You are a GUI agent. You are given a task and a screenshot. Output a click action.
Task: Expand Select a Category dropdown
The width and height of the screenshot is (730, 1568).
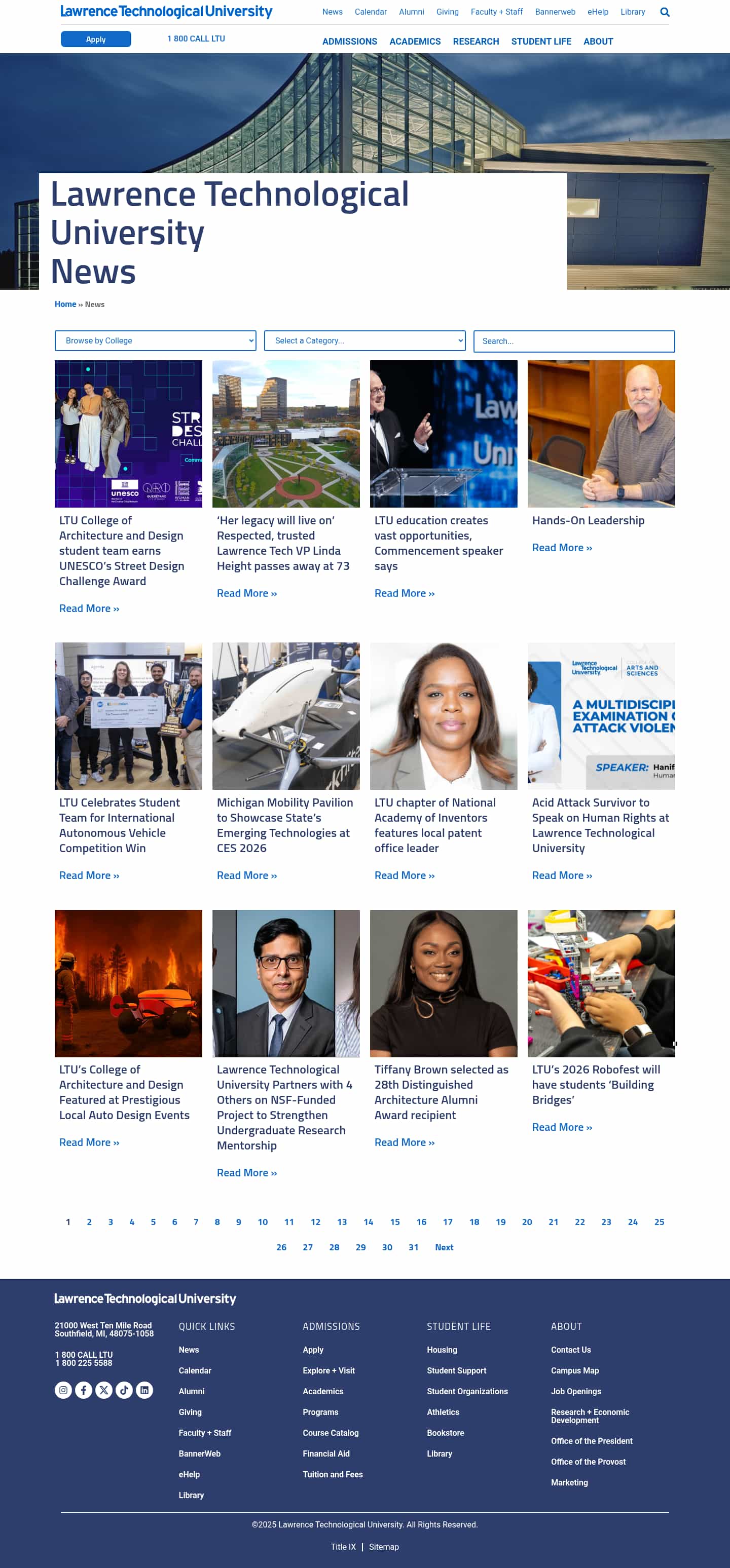click(x=364, y=341)
